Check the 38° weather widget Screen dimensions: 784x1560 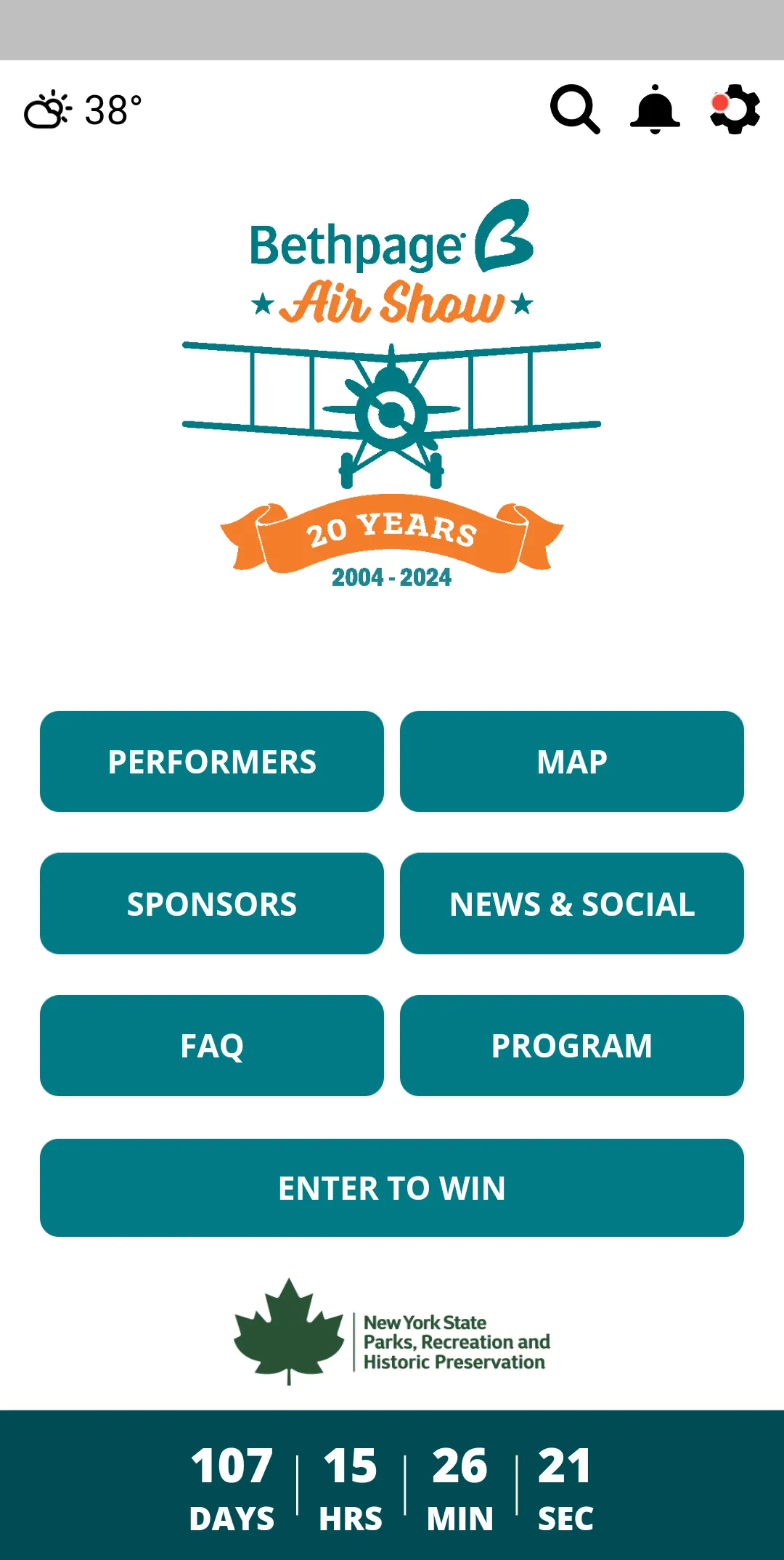coord(83,110)
